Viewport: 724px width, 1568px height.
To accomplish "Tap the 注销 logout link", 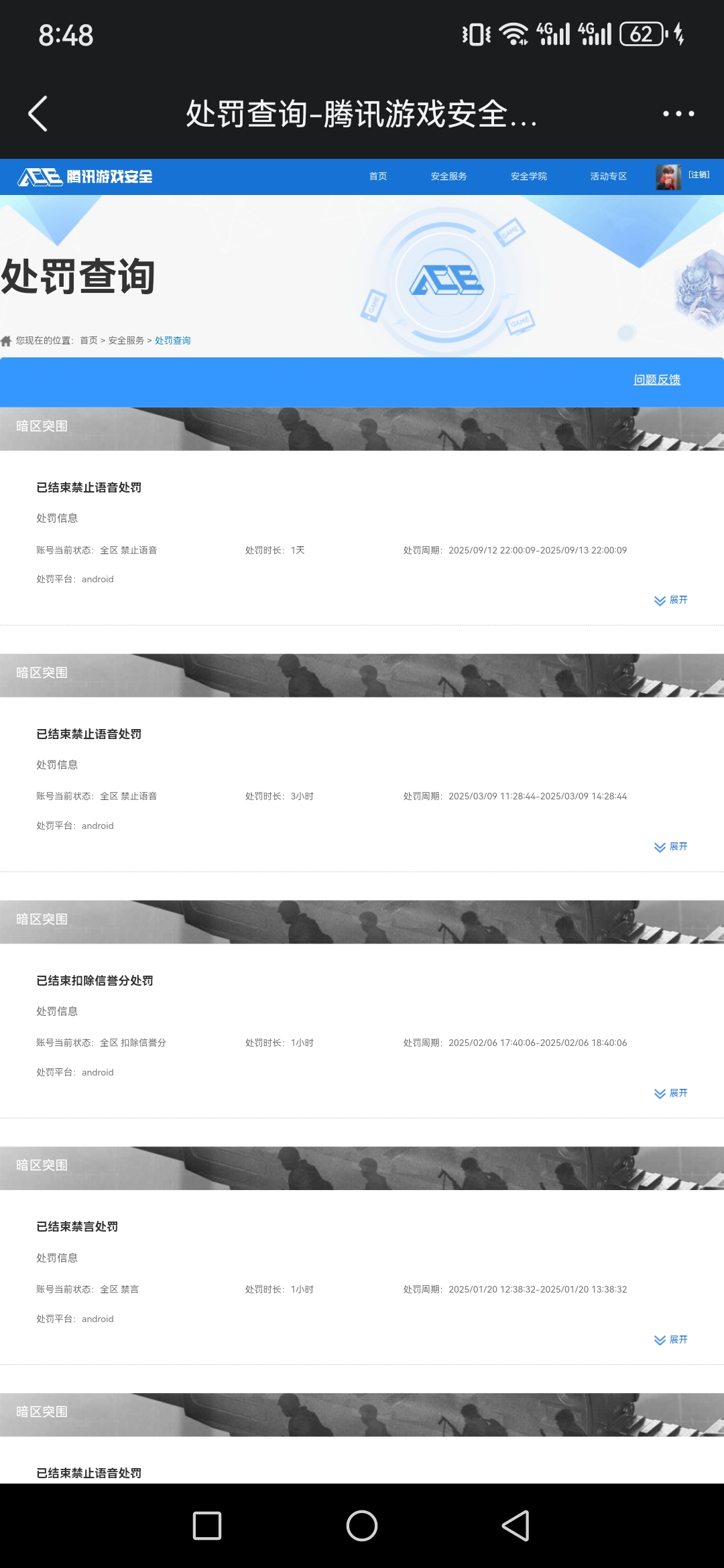I will click(699, 175).
